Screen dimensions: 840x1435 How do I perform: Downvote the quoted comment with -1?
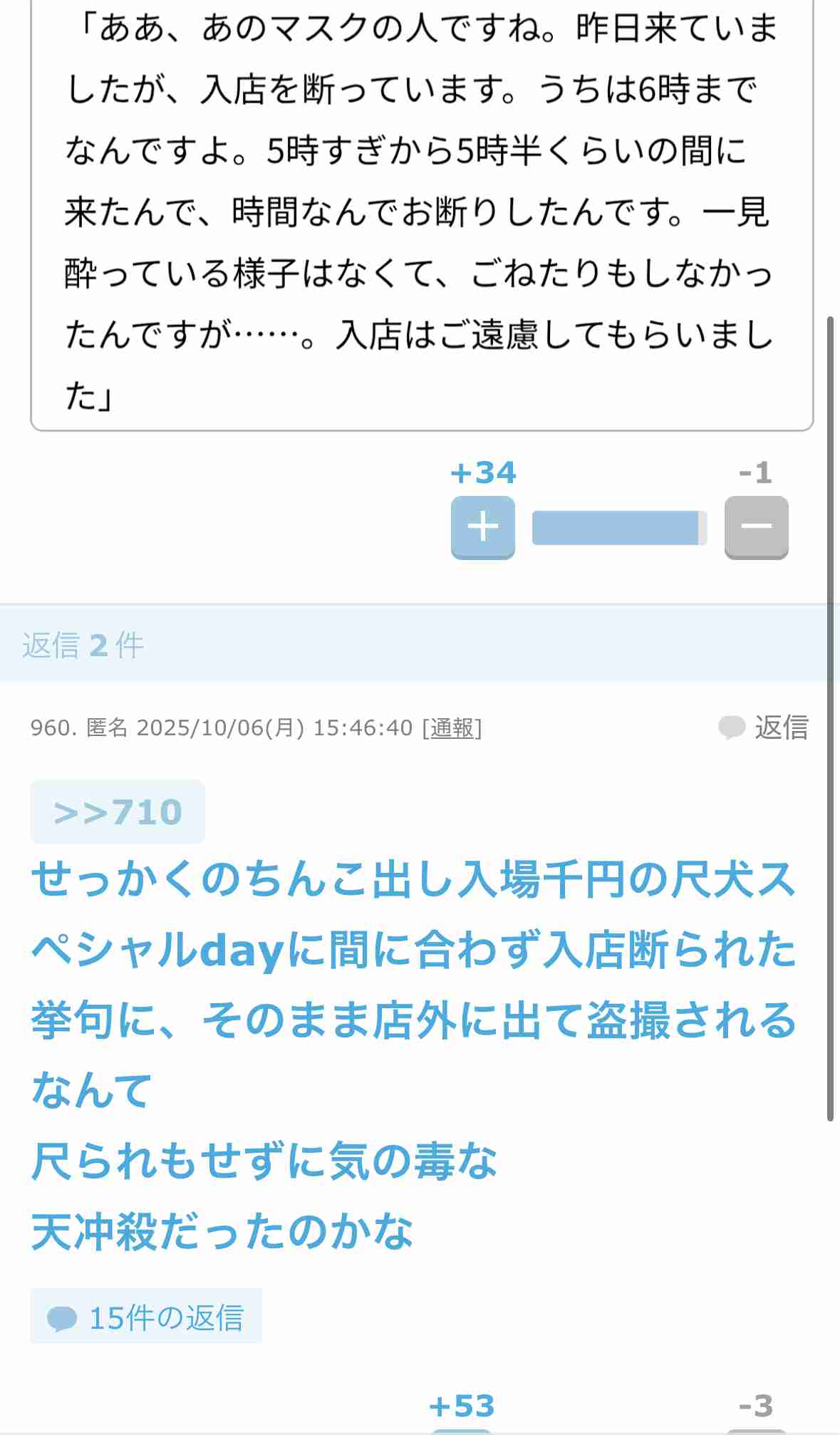(x=756, y=527)
